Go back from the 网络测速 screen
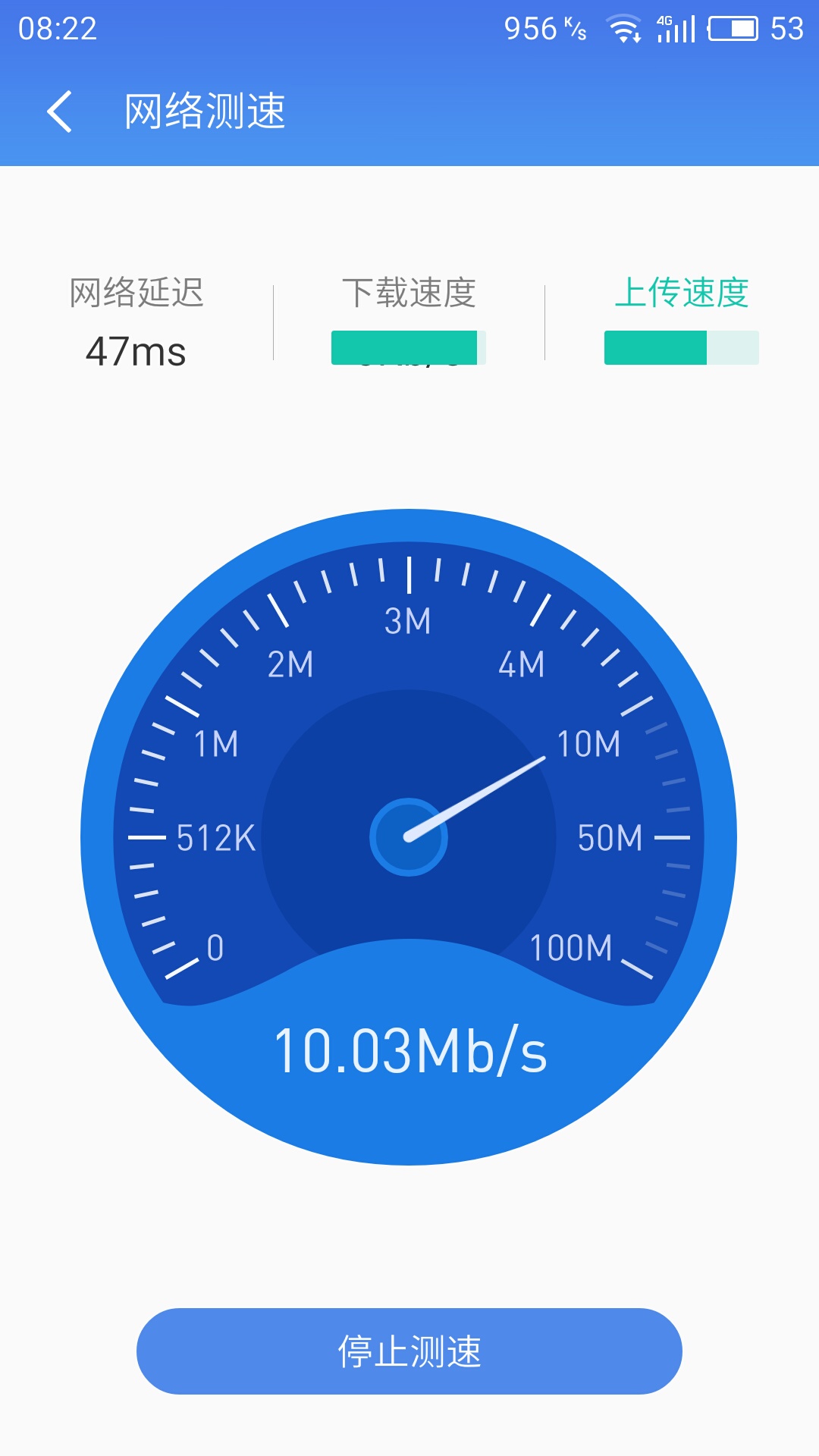This screenshot has width=819, height=1456. coord(59,111)
